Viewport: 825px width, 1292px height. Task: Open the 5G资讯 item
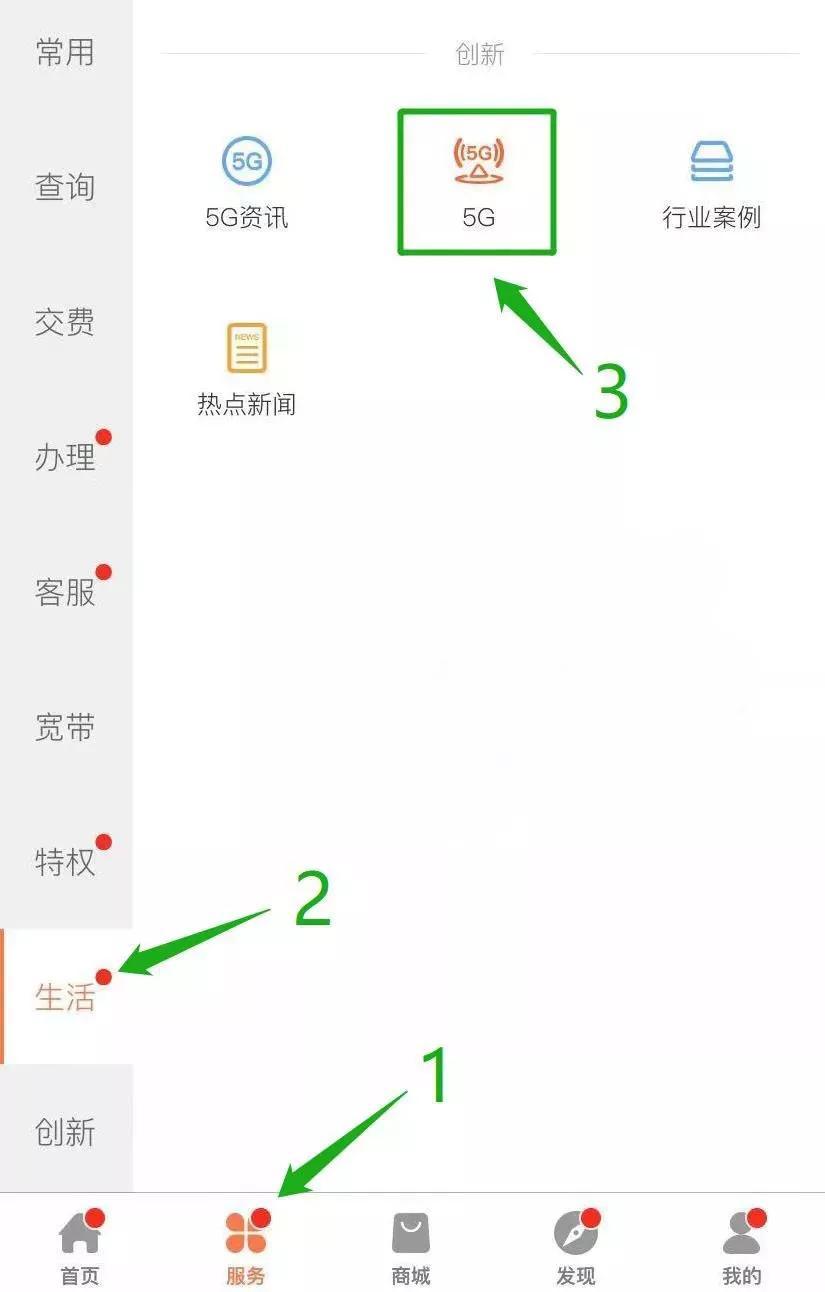(246, 182)
